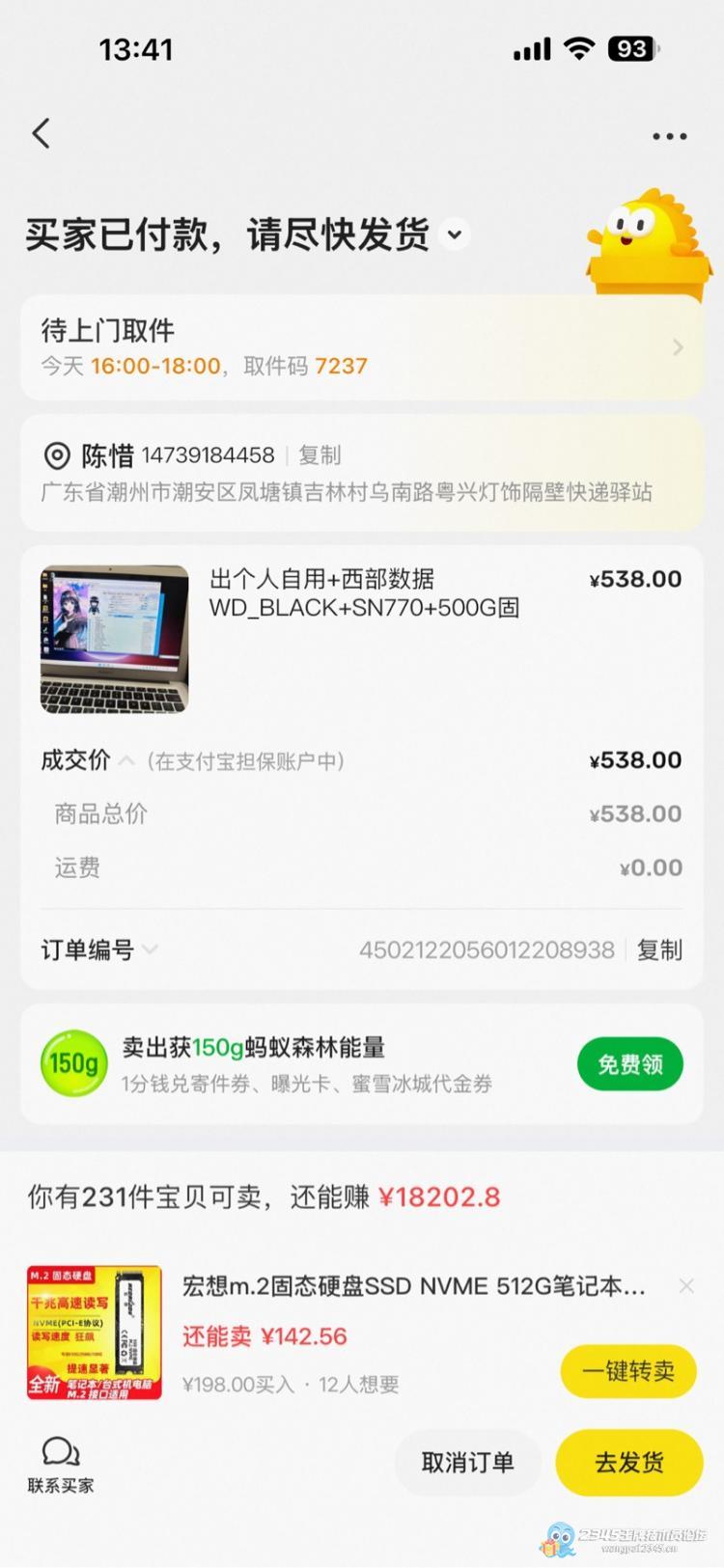Screen dimensions: 724x1568
Task: Go back using the top-left arrow
Action: pos(41,133)
